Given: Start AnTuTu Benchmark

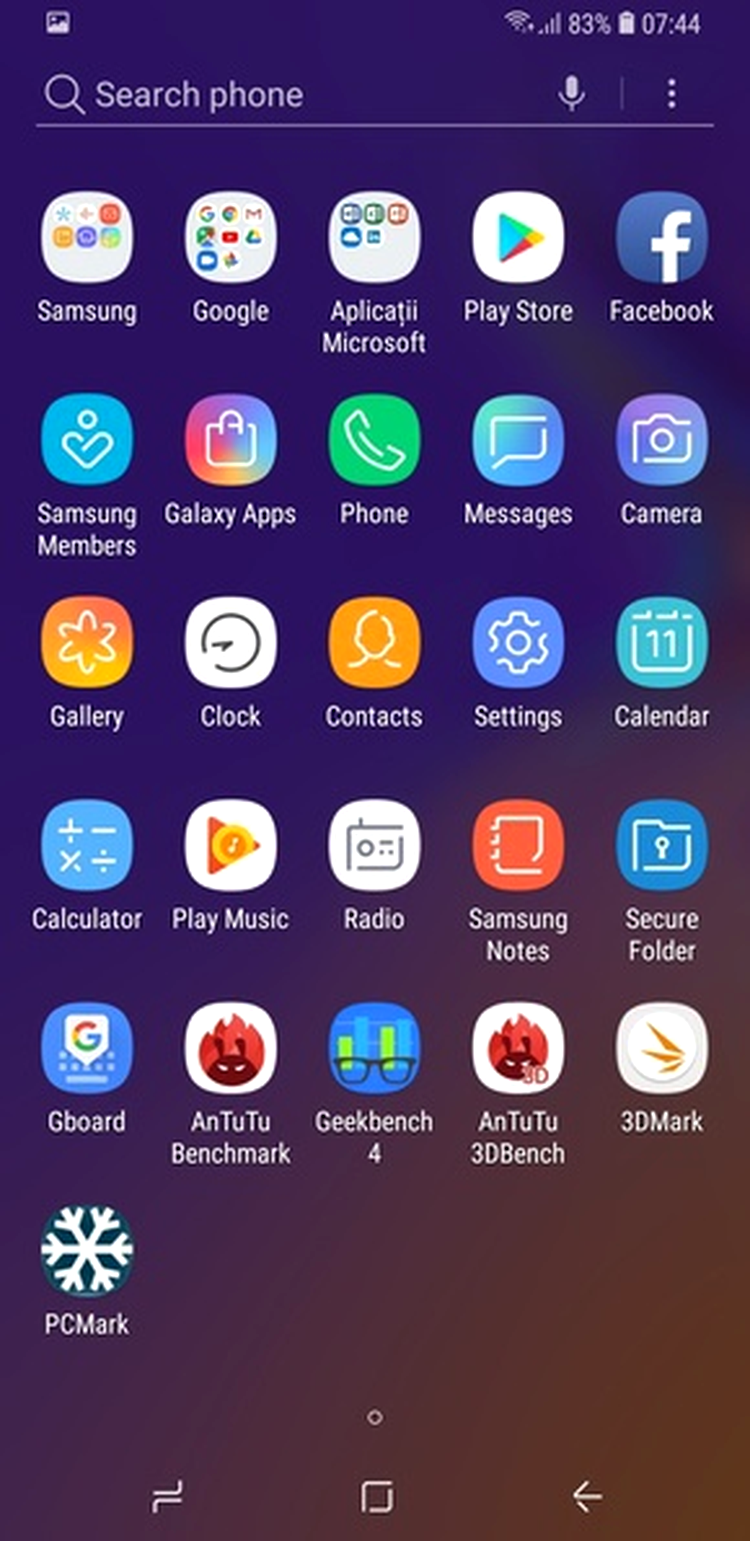Looking at the screenshot, I should click(x=231, y=1048).
